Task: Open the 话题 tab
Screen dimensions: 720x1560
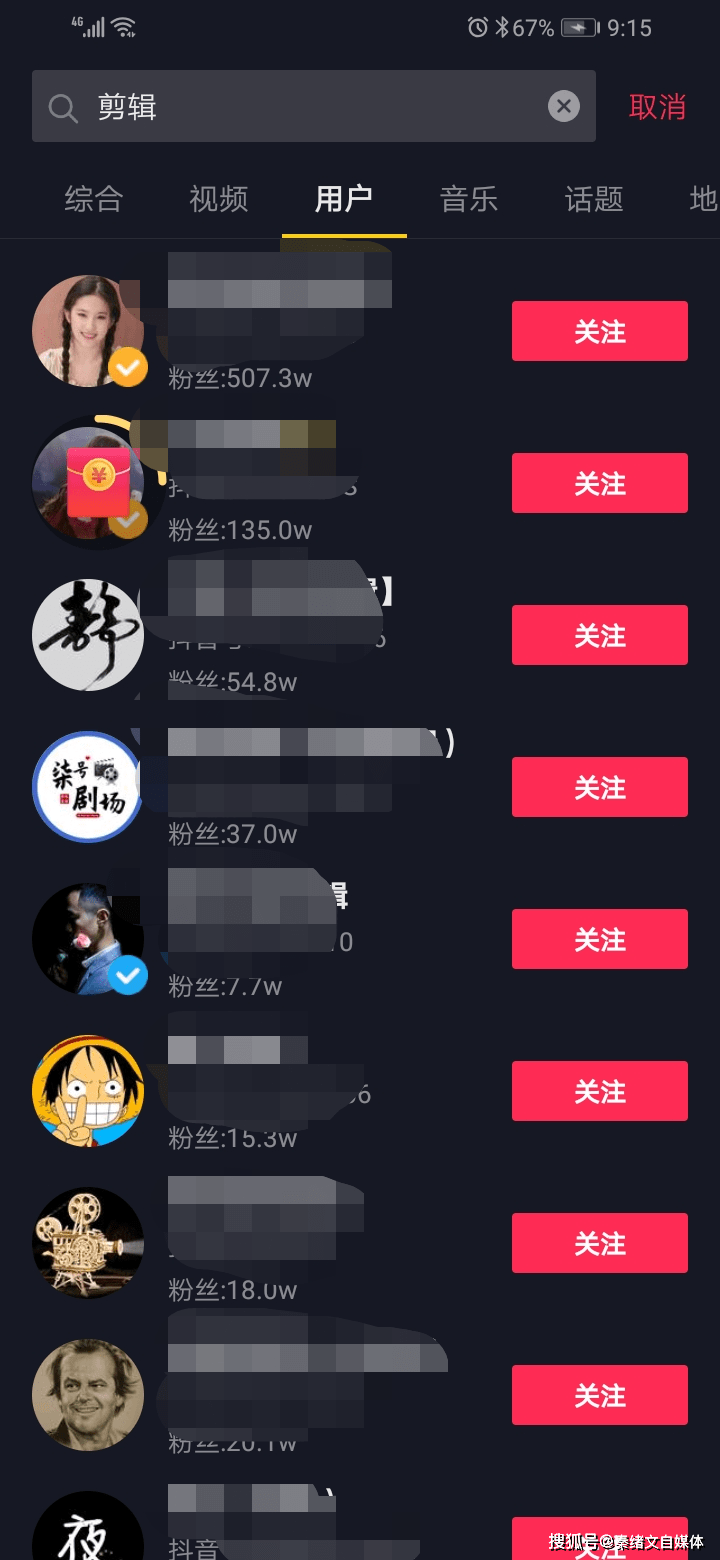Action: pos(593,200)
